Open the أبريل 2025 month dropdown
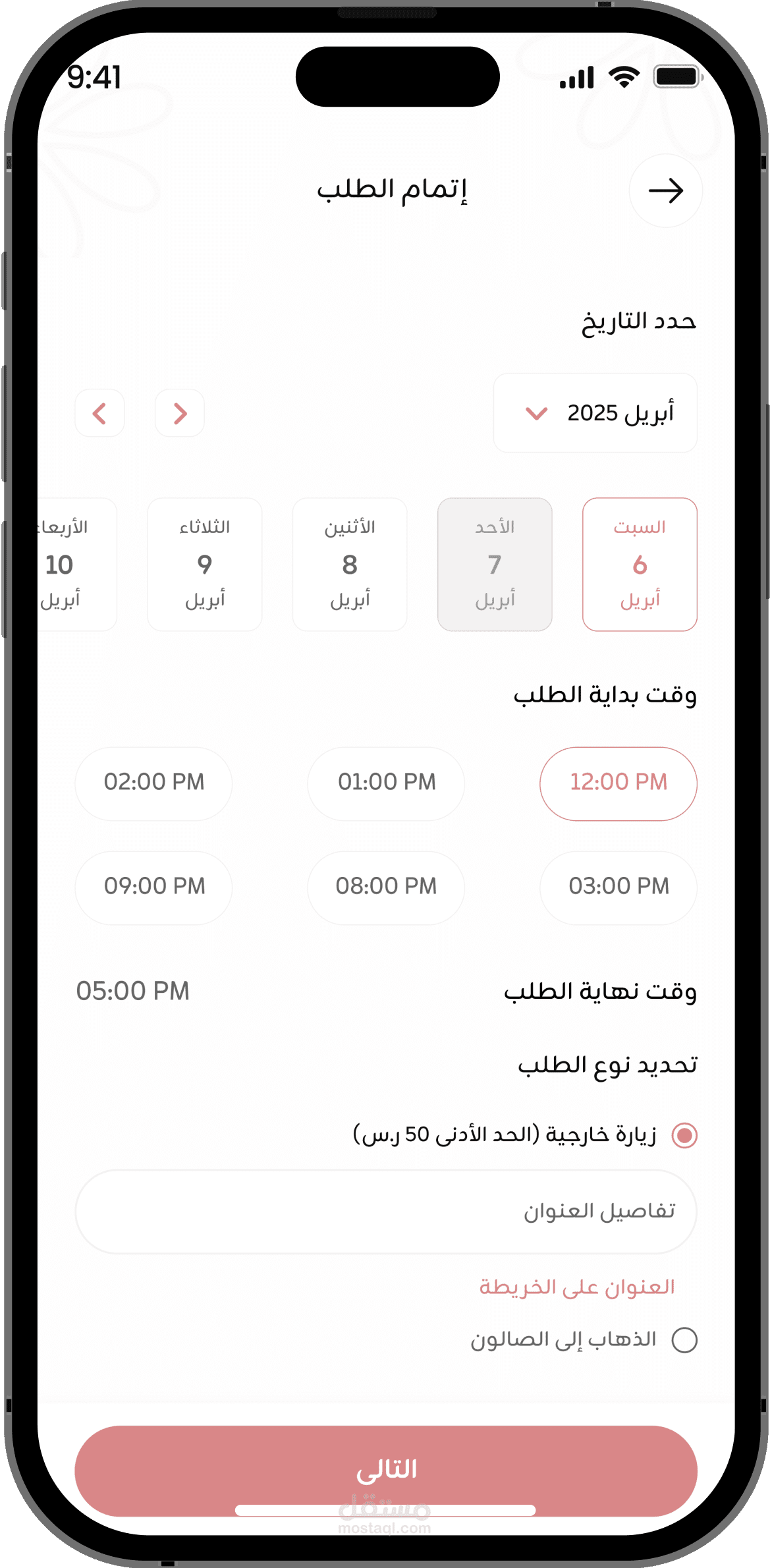 (595, 413)
